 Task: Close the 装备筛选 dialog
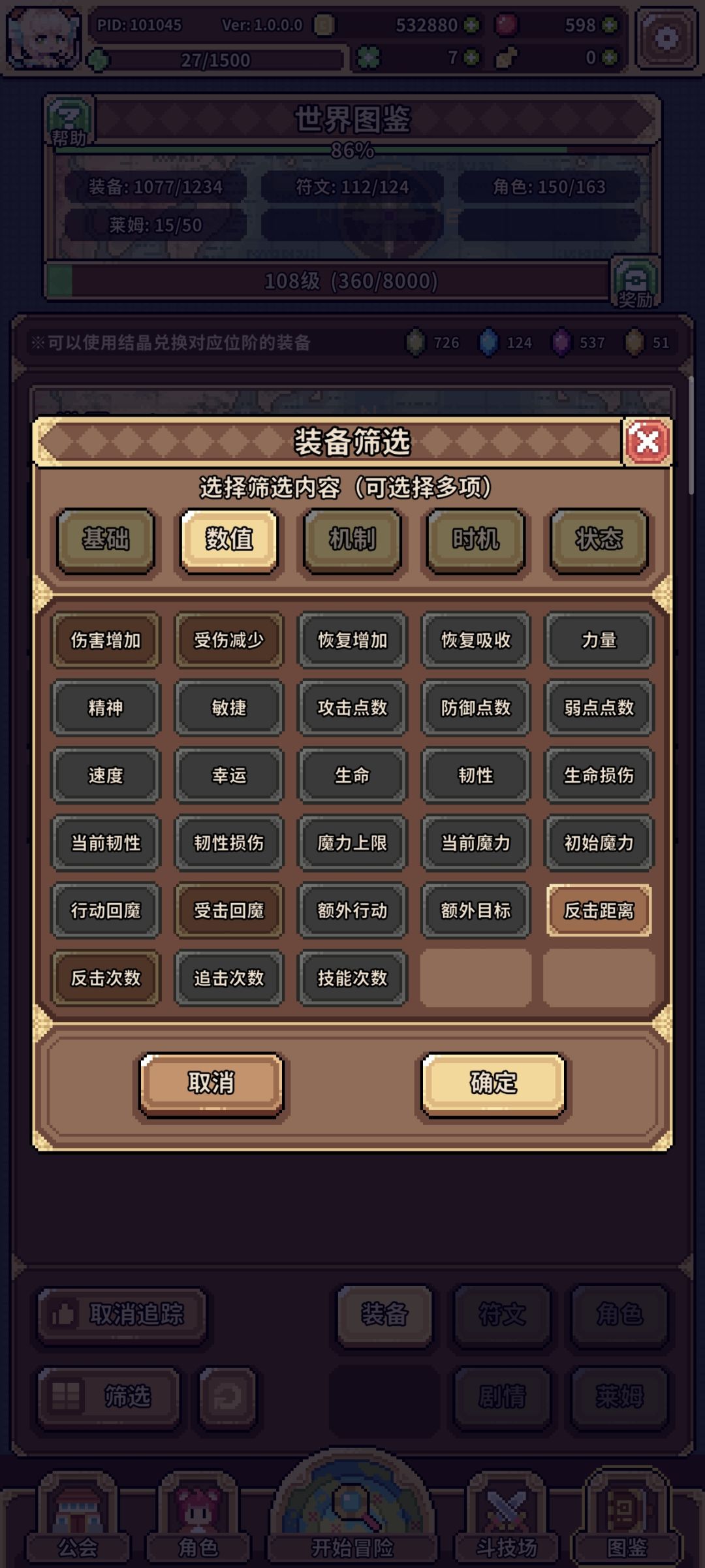pos(646,443)
